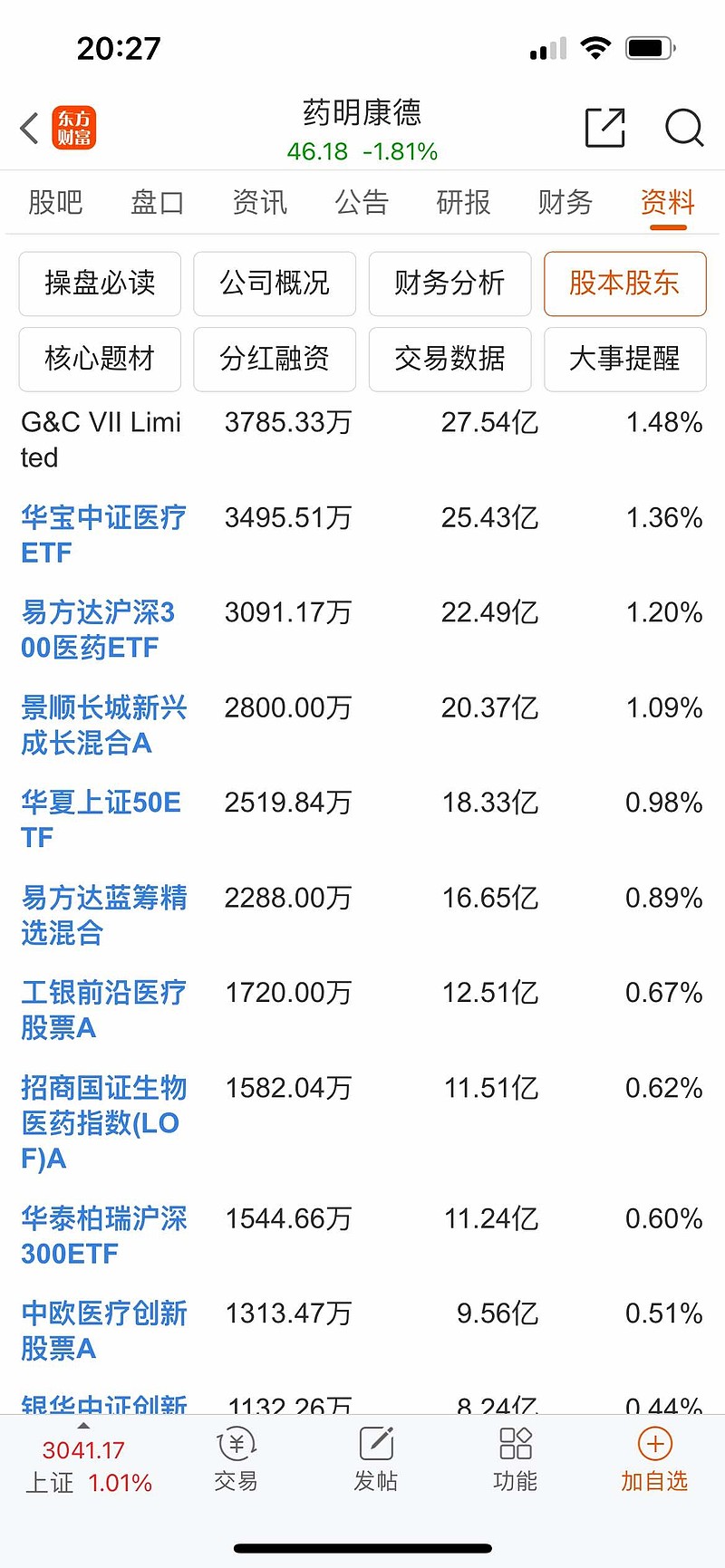Tap 分红融资 dividend and financing
Image resolution: width=725 pixels, height=1568 pixels.
[275, 360]
